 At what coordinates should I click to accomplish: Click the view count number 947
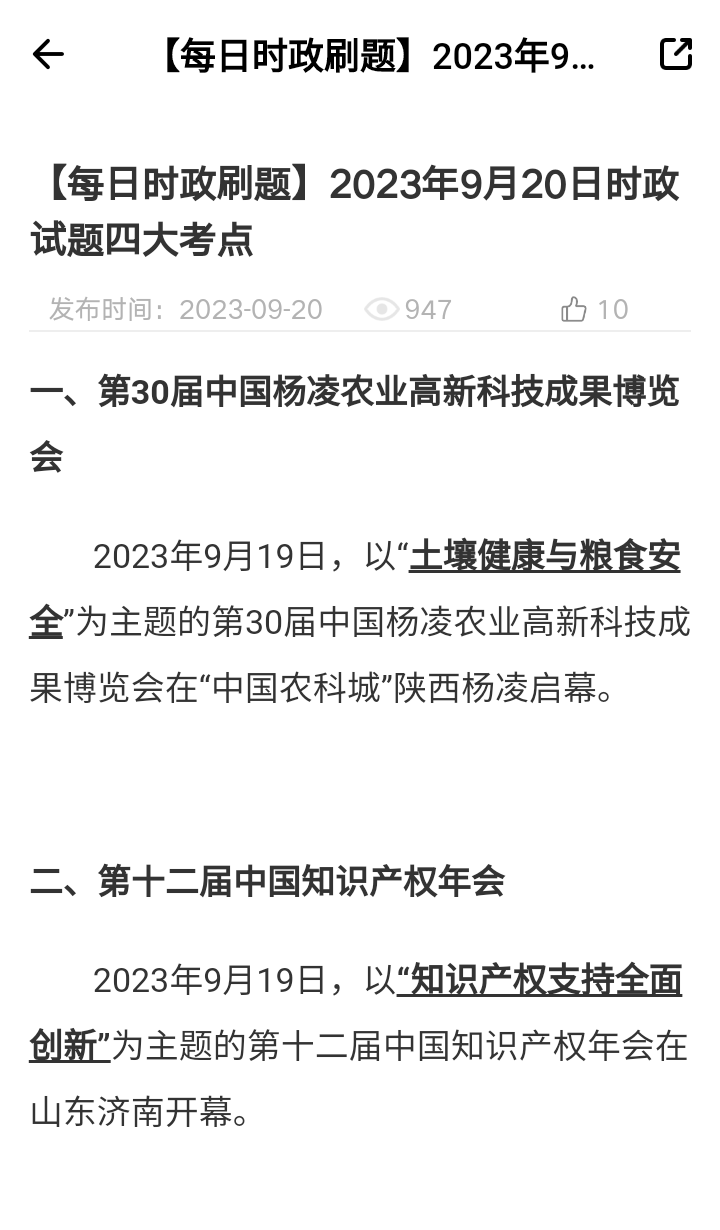click(x=427, y=310)
